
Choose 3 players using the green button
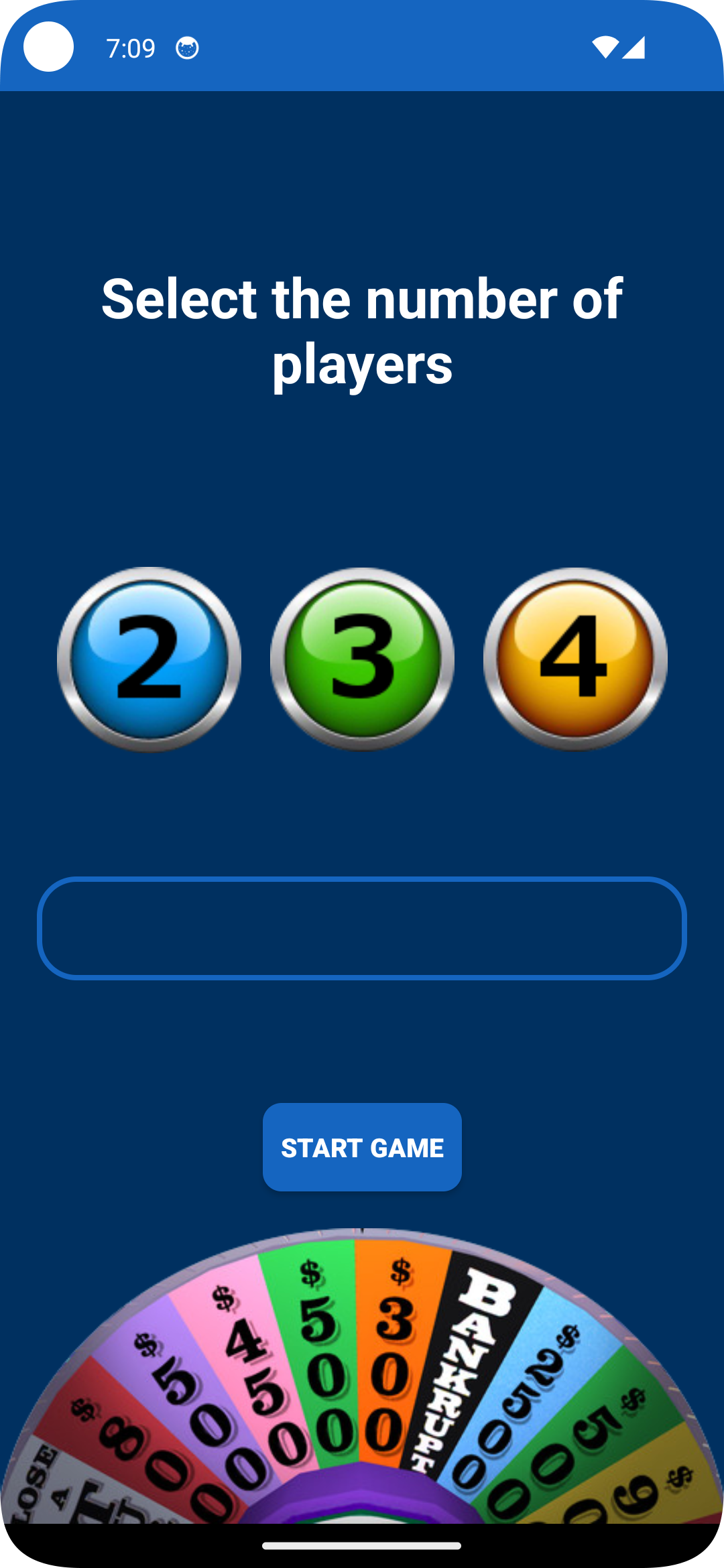(x=362, y=659)
